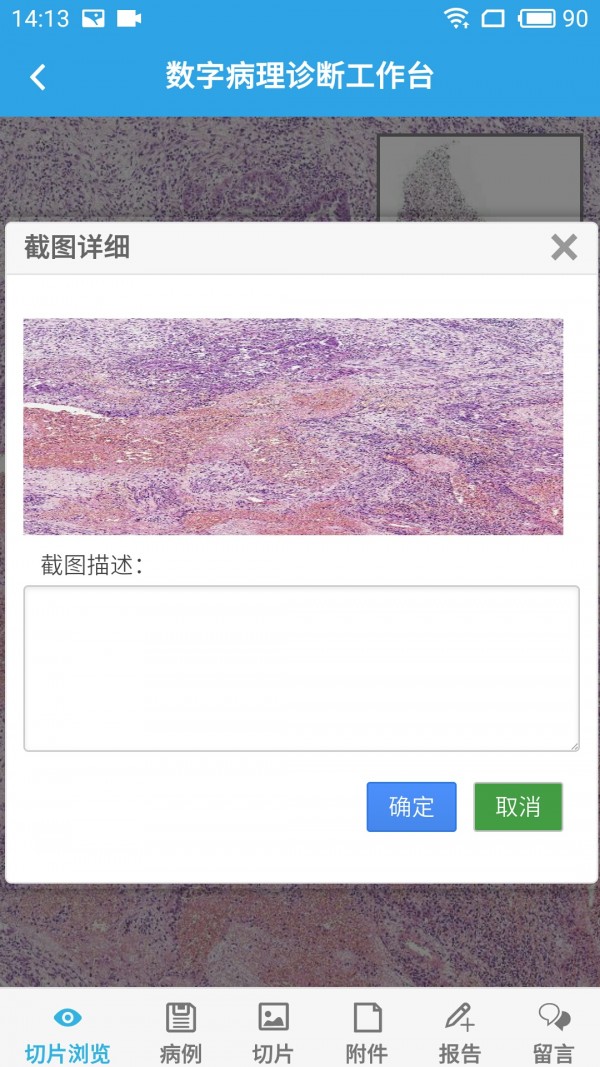Go back using the header arrow
The image size is (600, 1067).
tap(38, 77)
